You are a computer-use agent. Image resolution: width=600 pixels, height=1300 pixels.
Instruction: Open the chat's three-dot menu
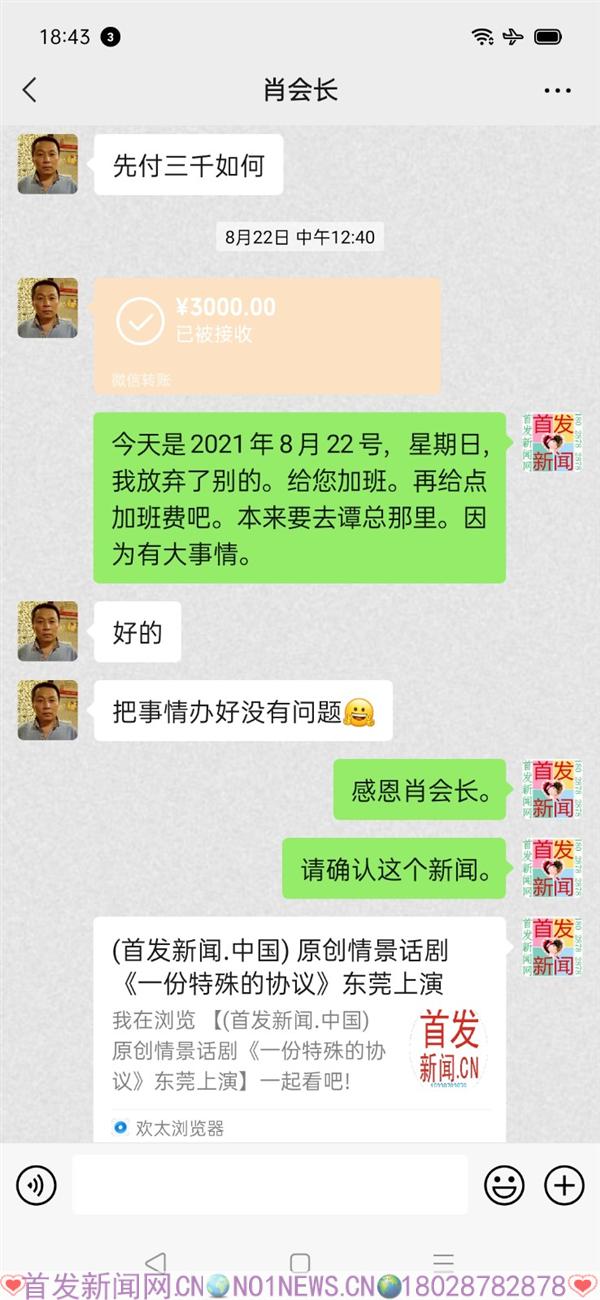[x=557, y=90]
